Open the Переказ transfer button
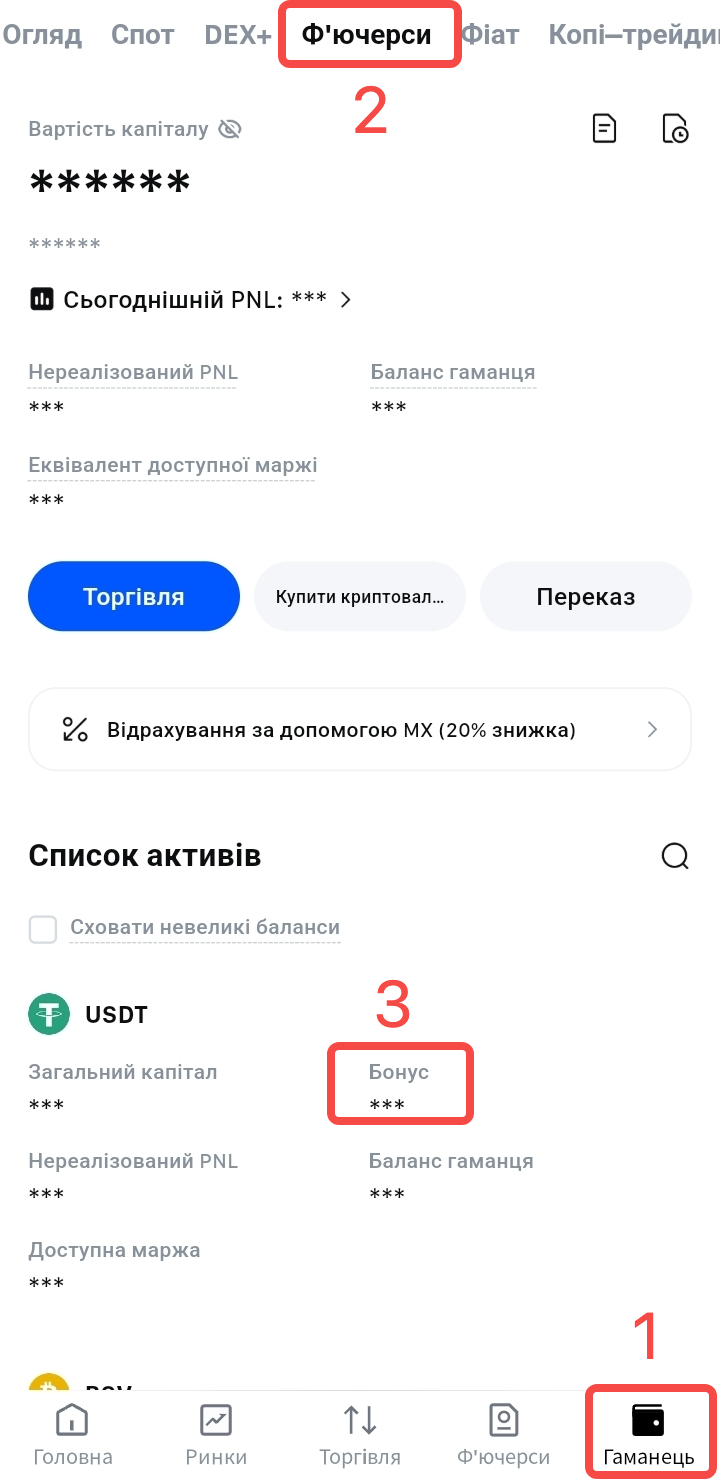 tap(586, 597)
